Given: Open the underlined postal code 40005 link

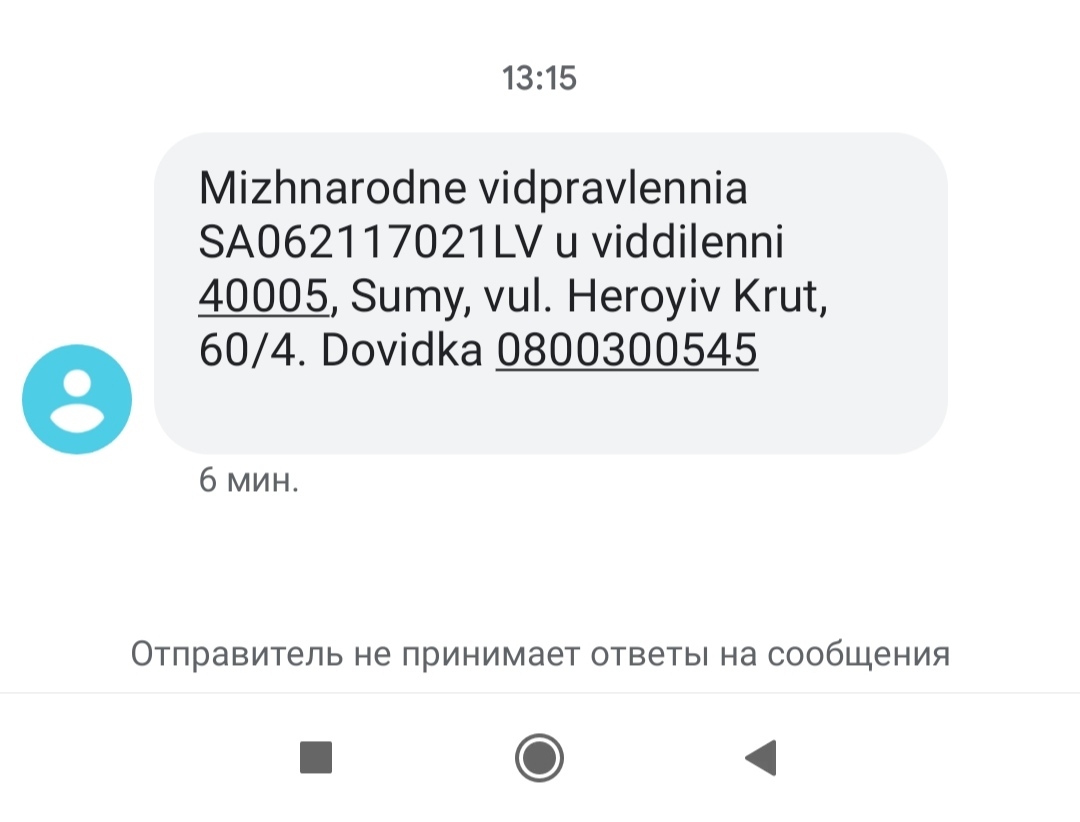Looking at the screenshot, I should click(x=263, y=296).
